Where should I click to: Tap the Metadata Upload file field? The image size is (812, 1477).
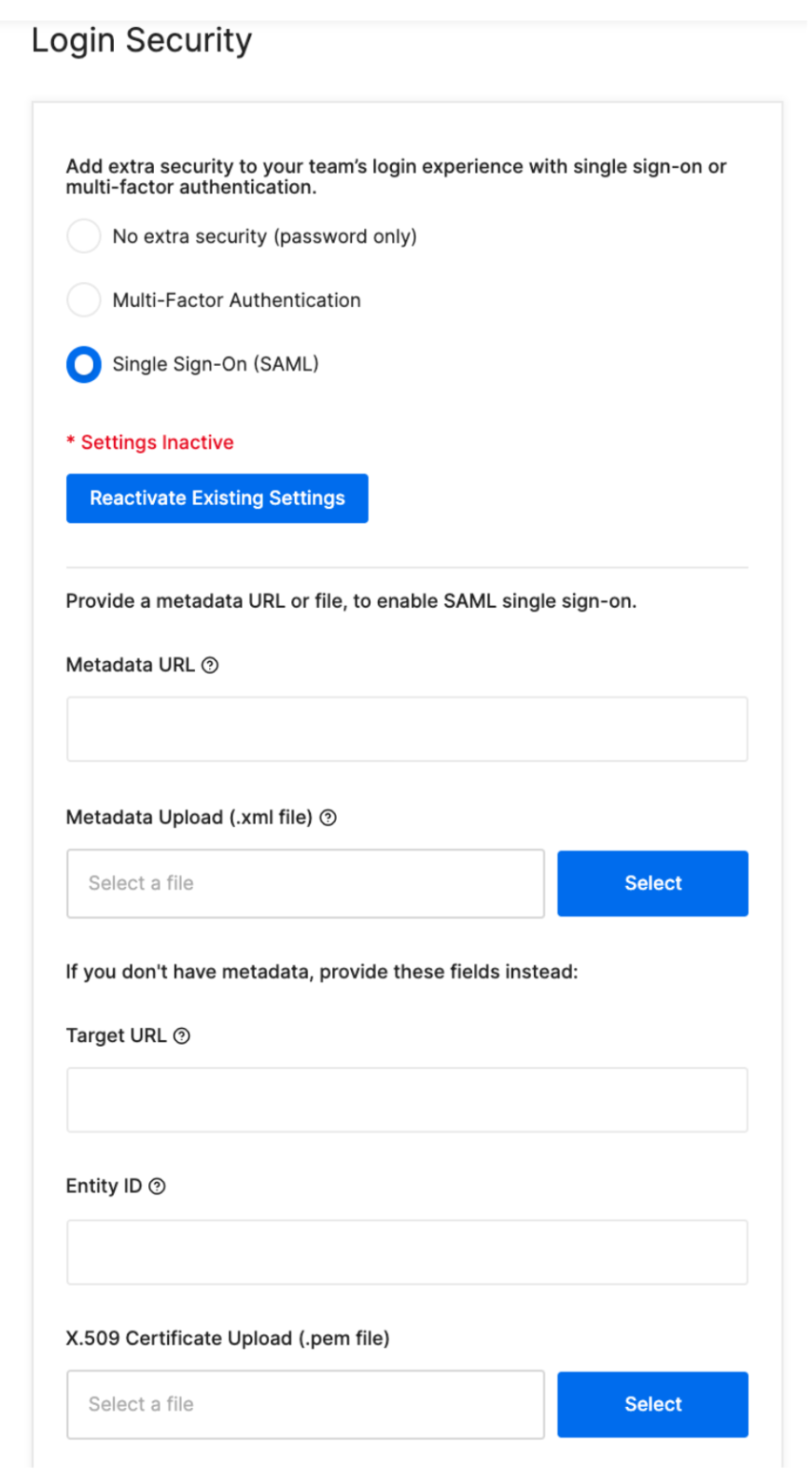coord(304,883)
